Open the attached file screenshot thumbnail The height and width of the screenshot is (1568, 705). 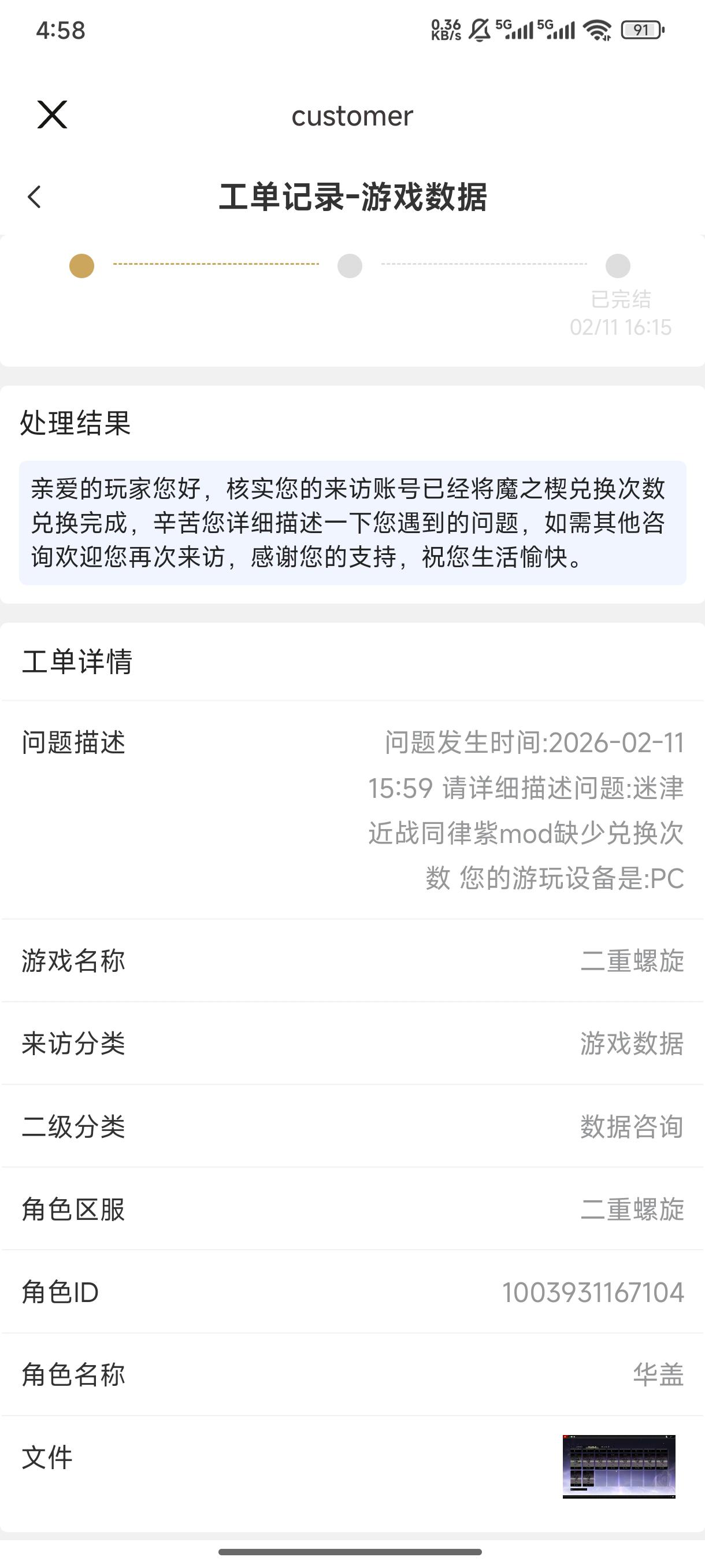[618, 1466]
